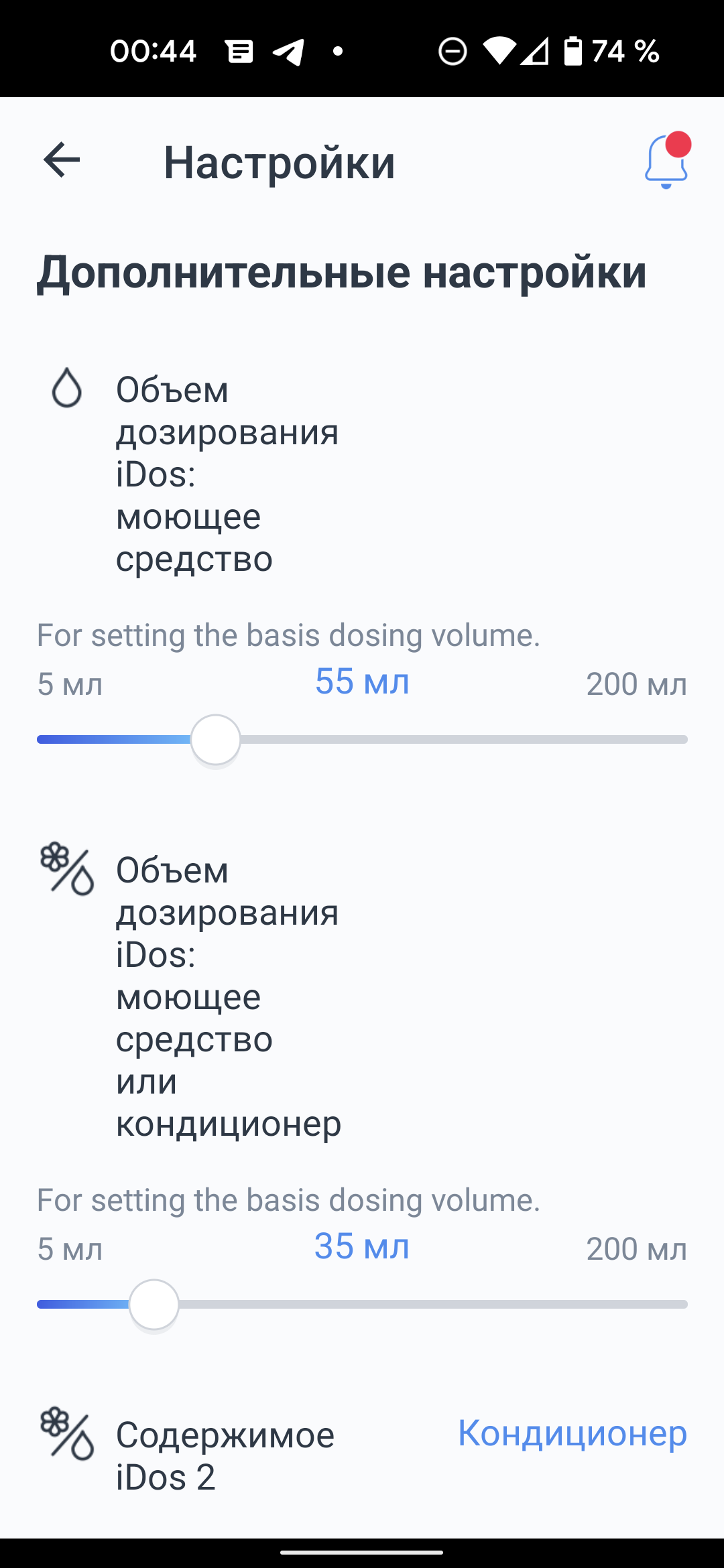This screenshot has width=724, height=1568.
Task: Tap the 35 мл softener dosing slider
Action: pyautogui.click(x=362, y=1304)
